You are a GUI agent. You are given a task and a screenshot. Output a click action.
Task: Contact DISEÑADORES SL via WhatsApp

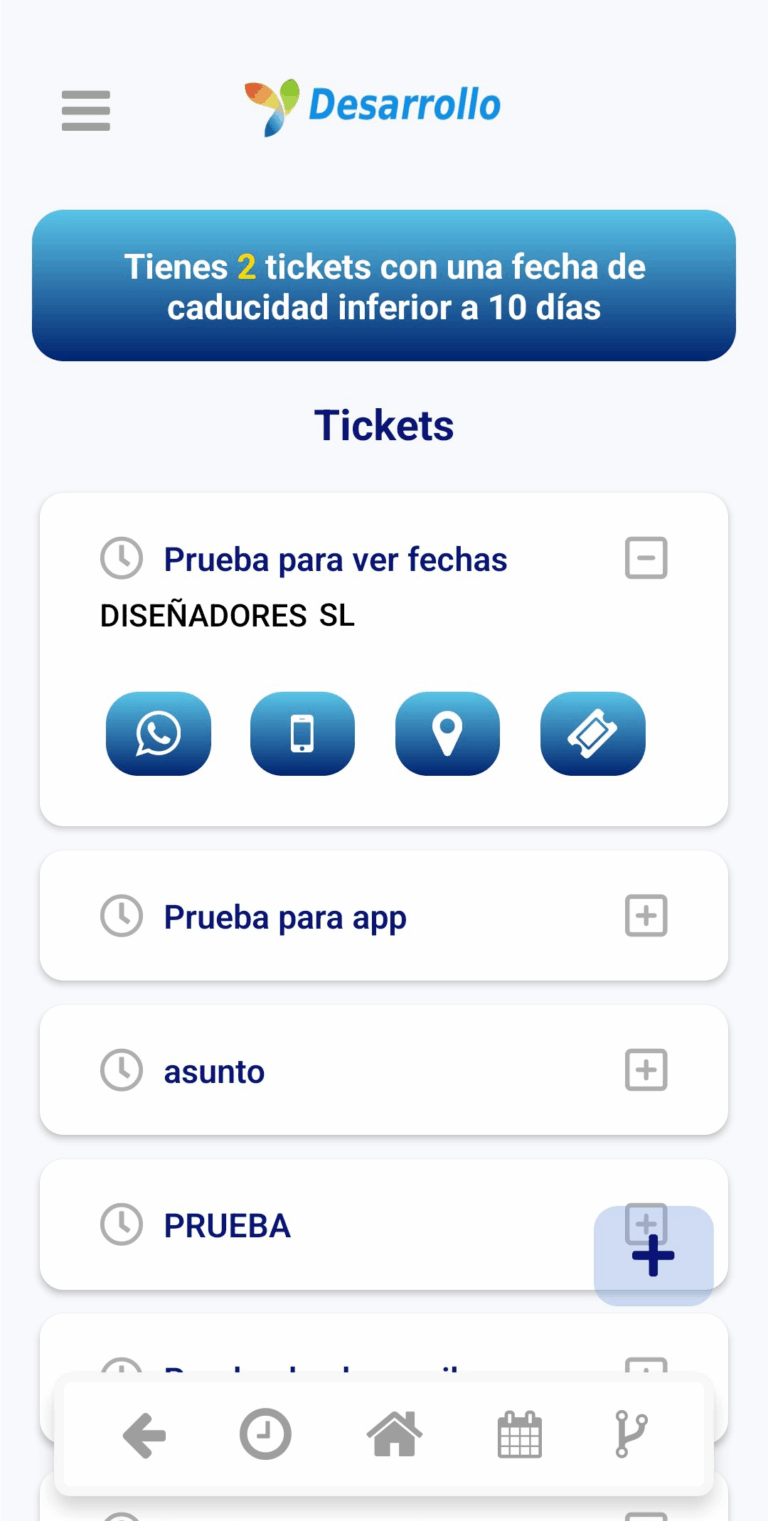[x=158, y=734]
